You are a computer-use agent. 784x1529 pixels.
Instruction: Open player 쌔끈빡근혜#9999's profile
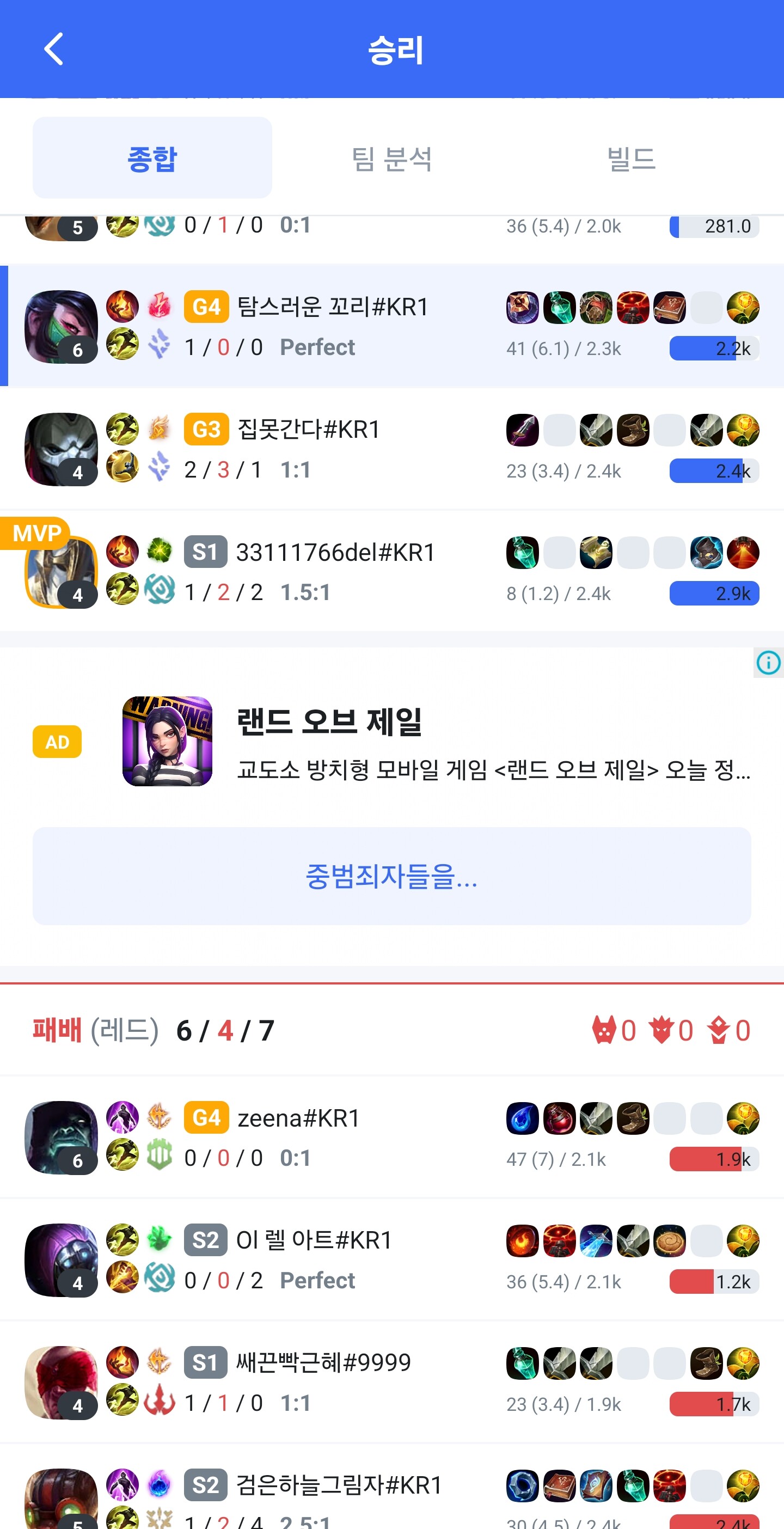click(323, 1363)
